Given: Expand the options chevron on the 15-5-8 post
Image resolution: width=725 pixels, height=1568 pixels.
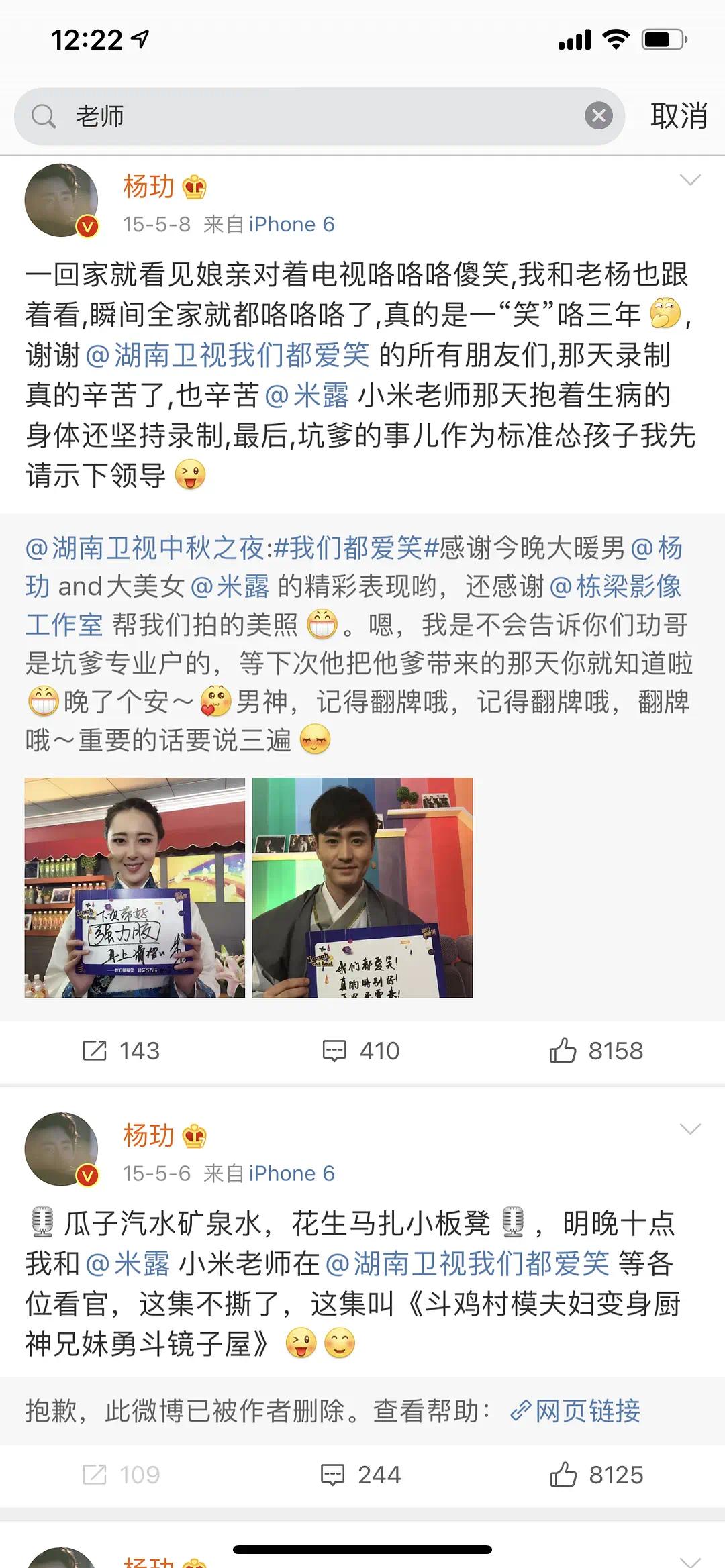Looking at the screenshot, I should [x=690, y=180].
